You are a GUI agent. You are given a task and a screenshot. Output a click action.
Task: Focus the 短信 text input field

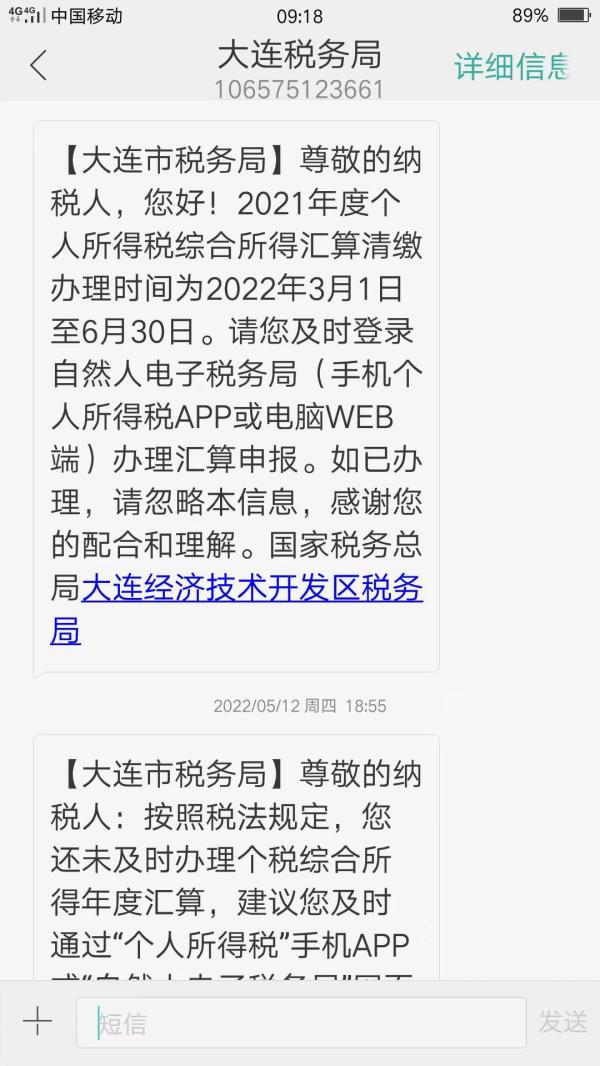coord(300,1022)
